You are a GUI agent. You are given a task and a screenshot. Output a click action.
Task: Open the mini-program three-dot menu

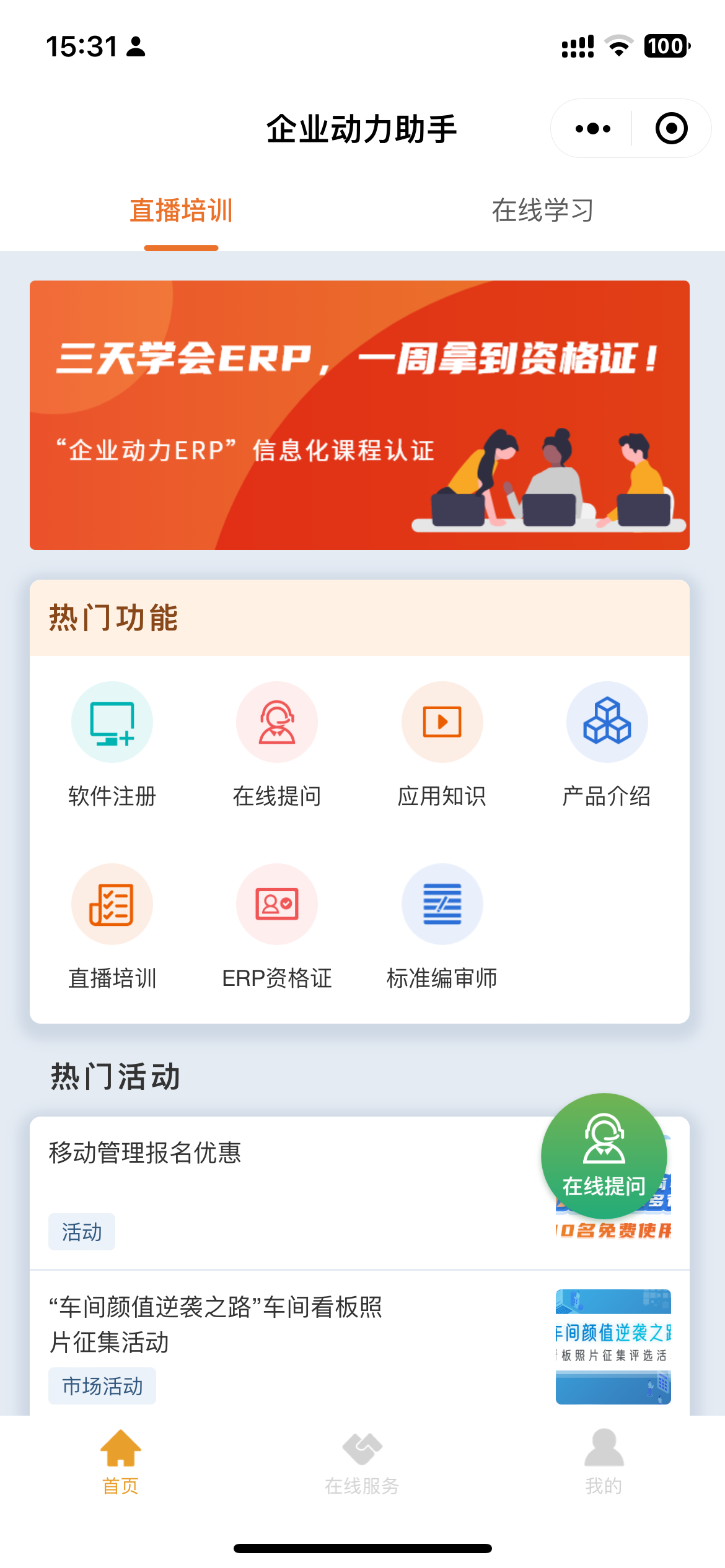[592, 128]
